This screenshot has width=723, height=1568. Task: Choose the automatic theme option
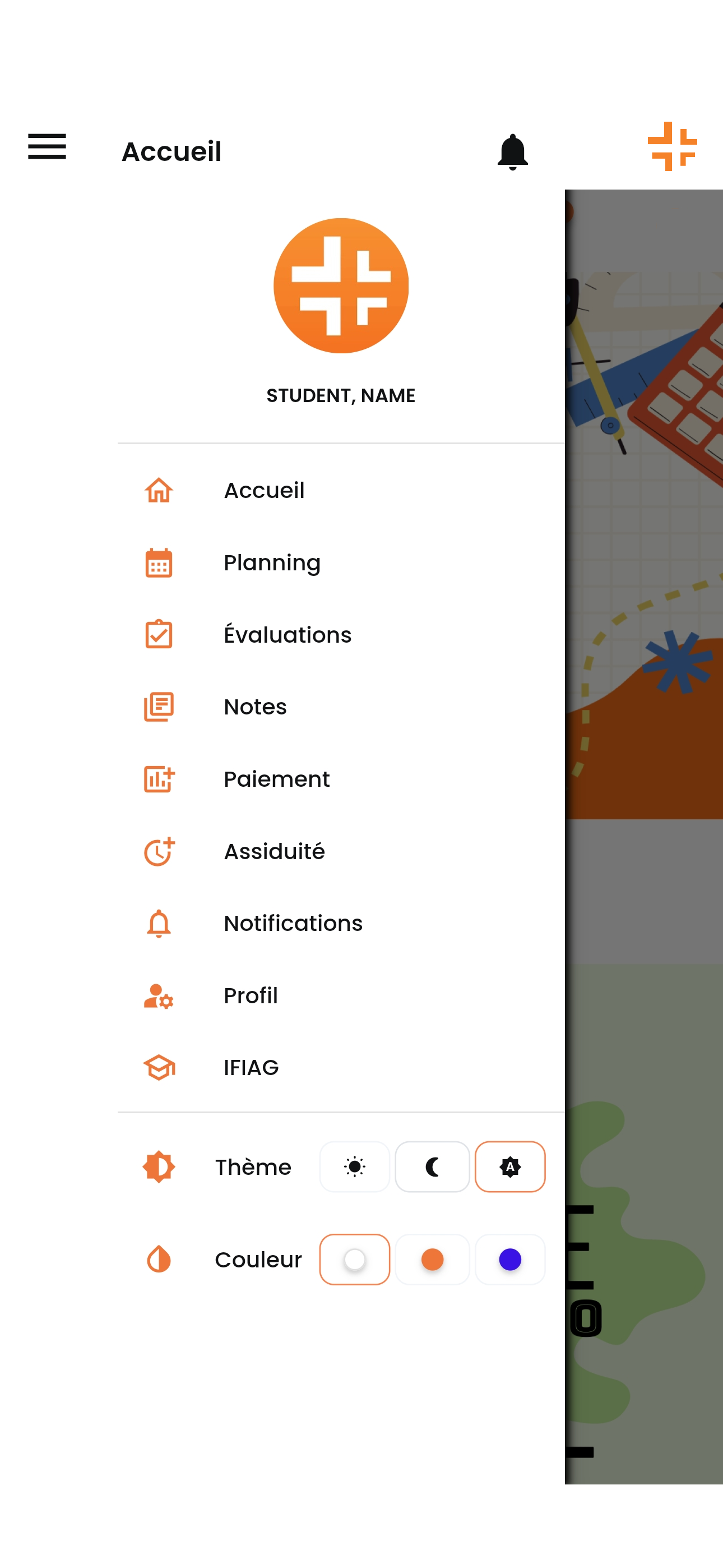(509, 1167)
